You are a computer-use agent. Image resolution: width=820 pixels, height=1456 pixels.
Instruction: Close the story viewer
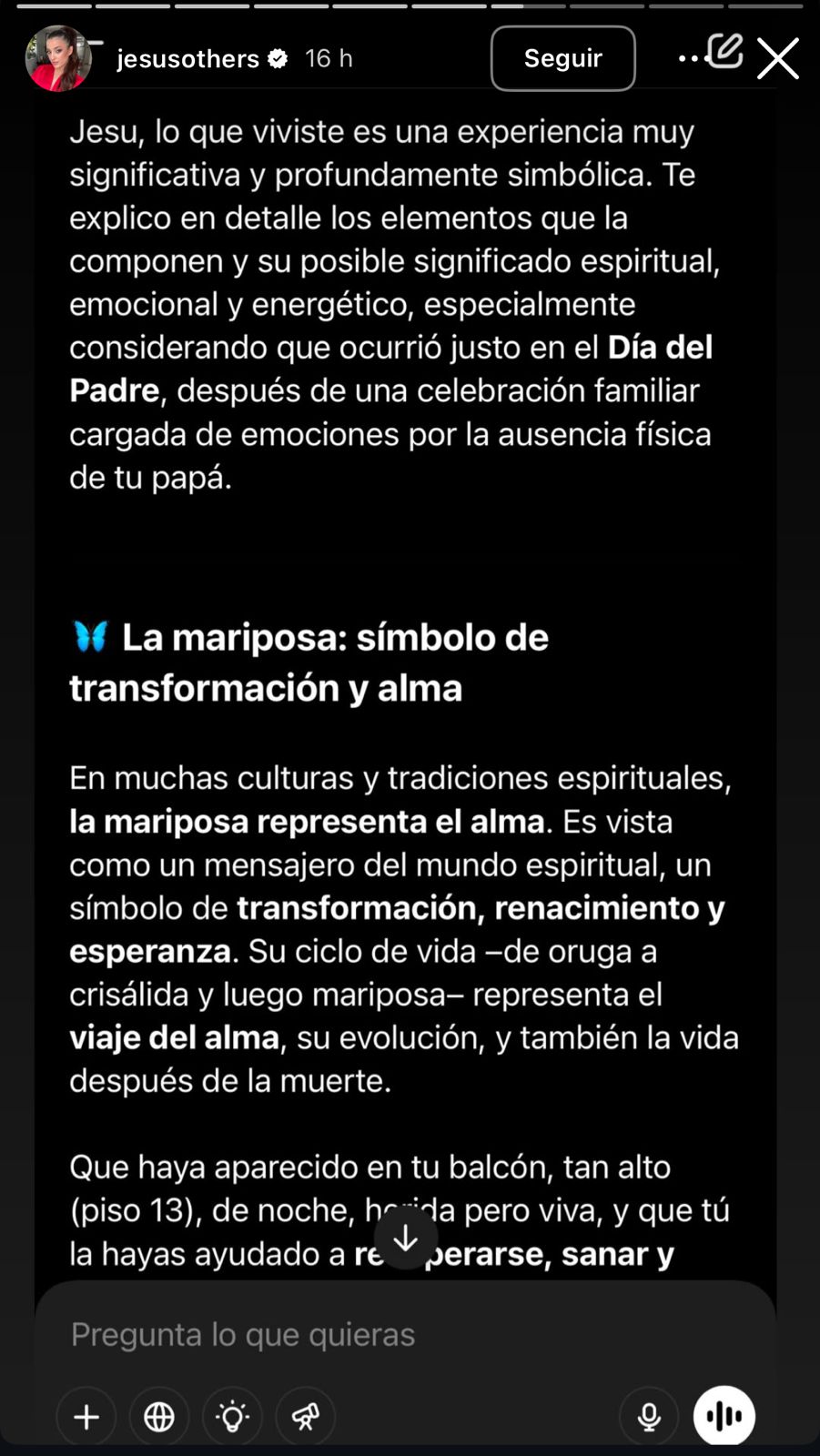[x=777, y=58]
